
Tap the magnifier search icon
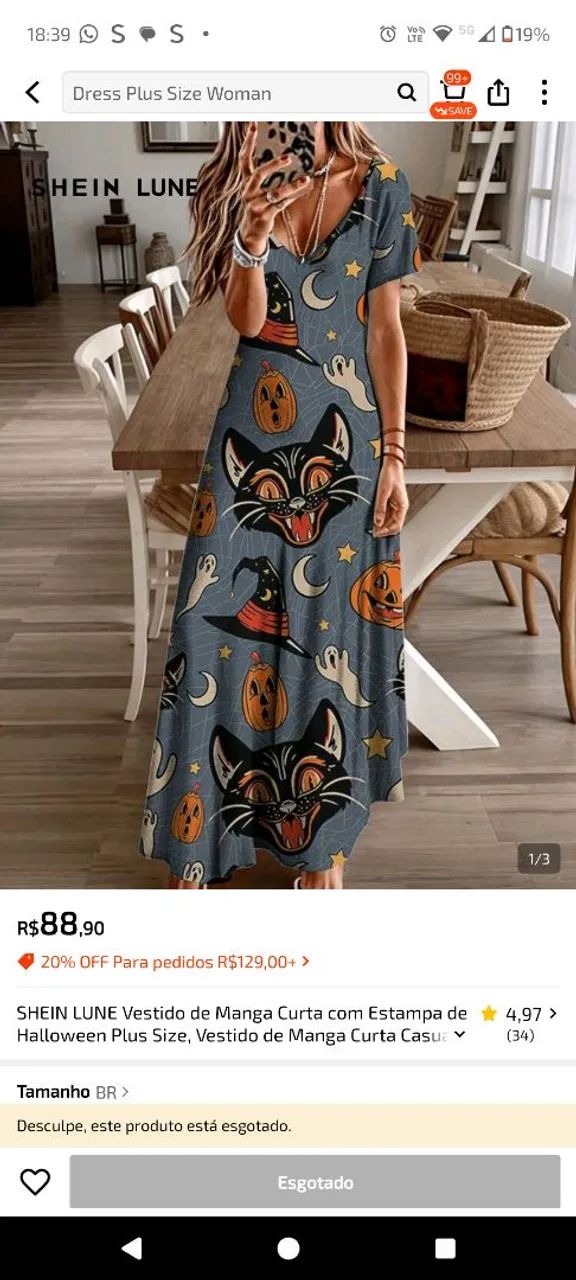point(406,93)
